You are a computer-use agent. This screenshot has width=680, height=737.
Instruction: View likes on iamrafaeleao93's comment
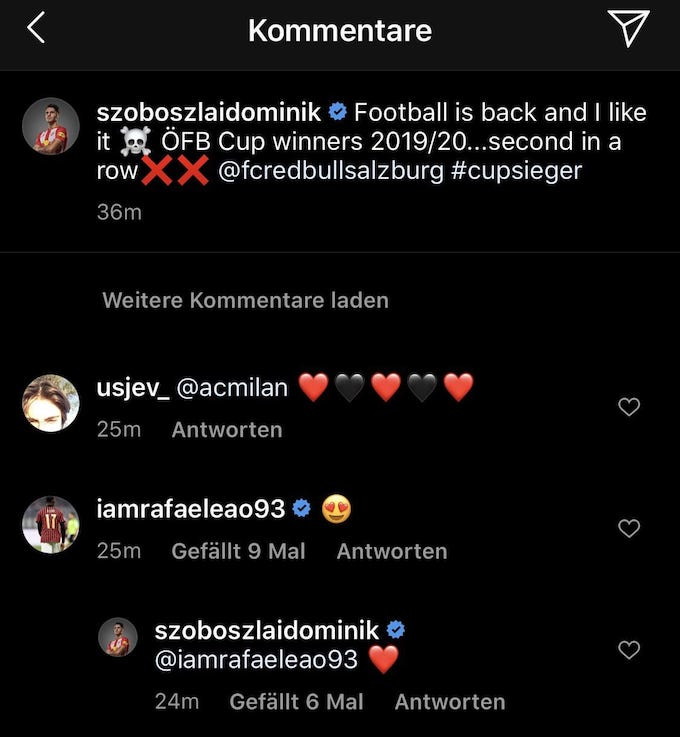(x=238, y=551)
